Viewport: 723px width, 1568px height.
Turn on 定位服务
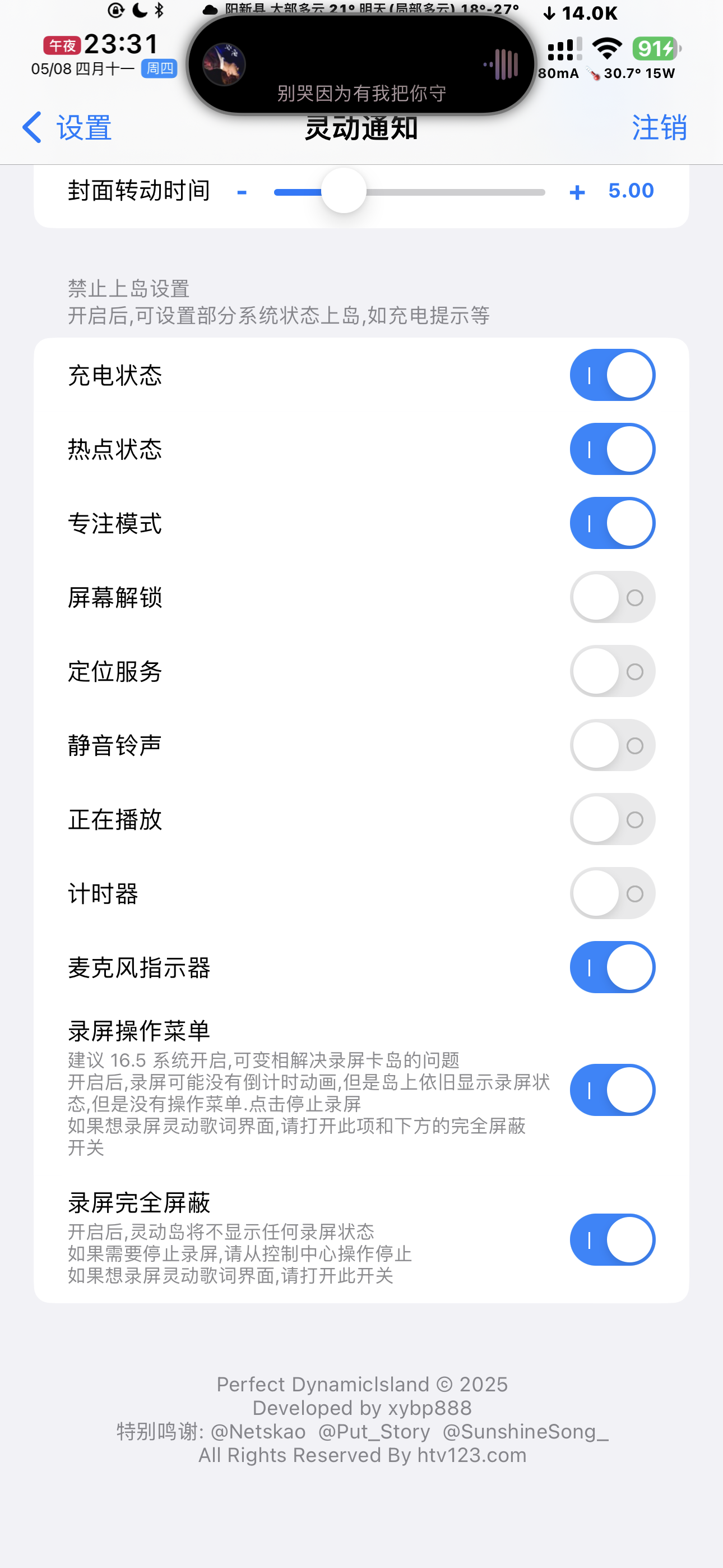click(612, 671)
